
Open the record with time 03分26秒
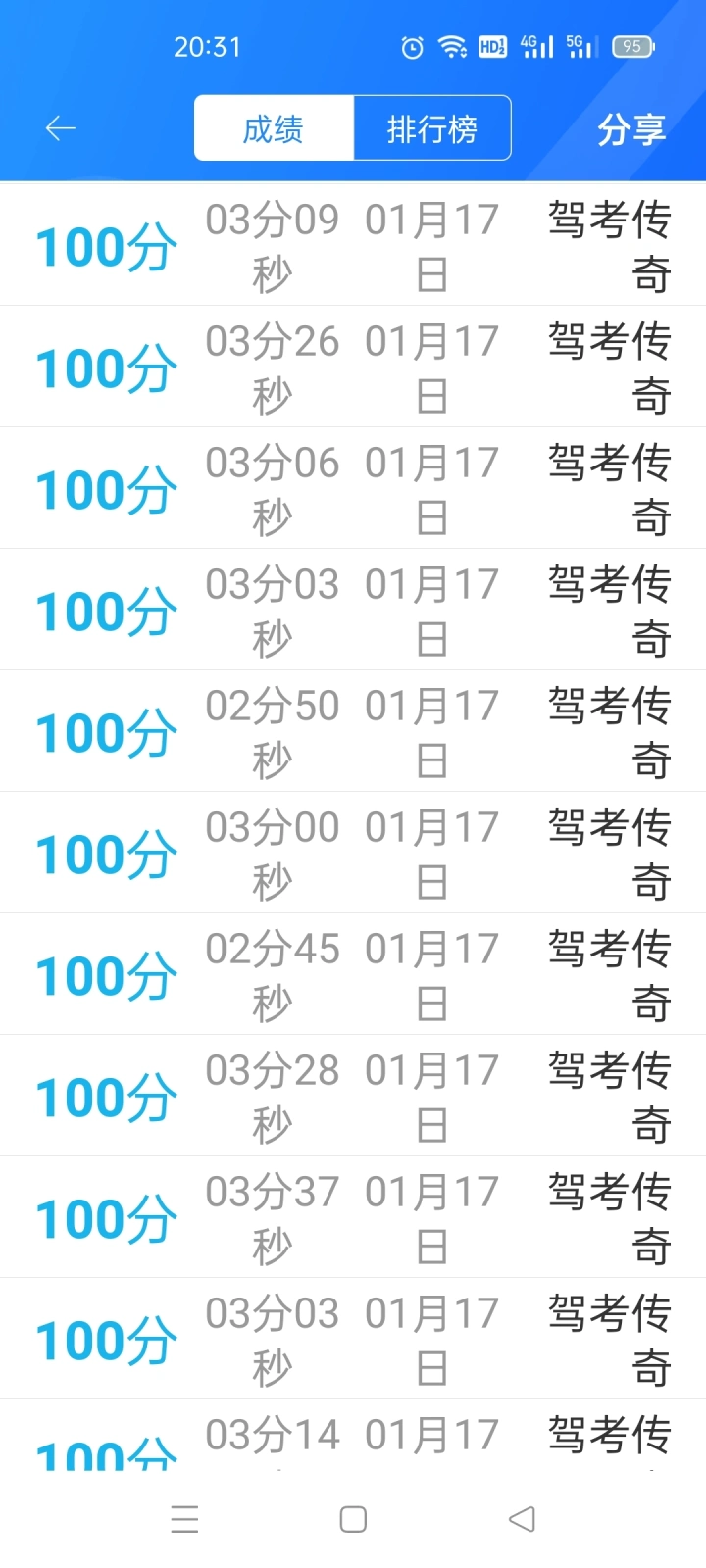tap(353, 367)
